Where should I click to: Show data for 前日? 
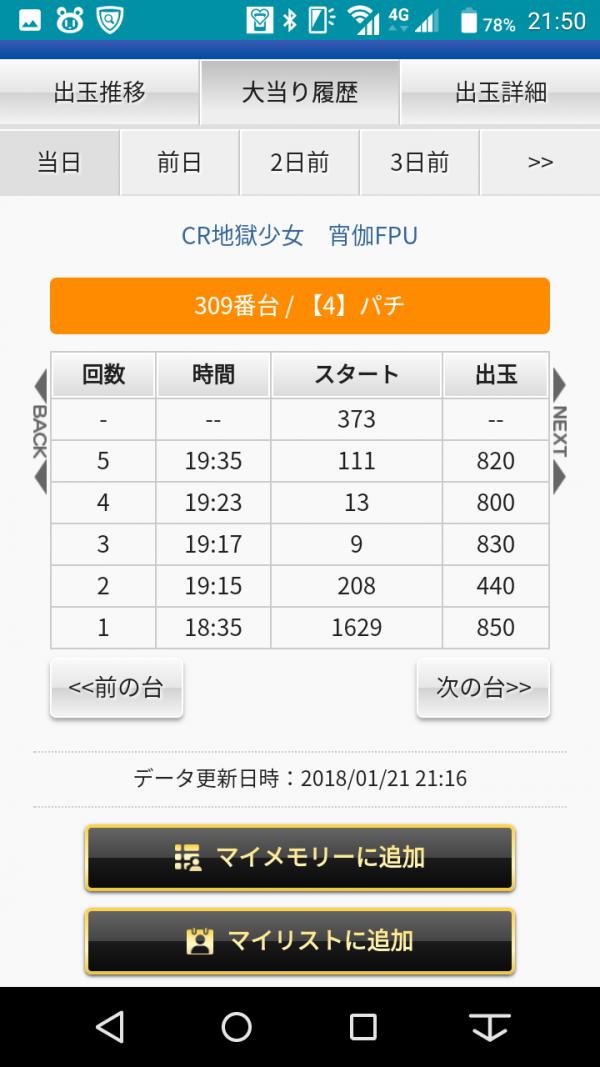180,163
